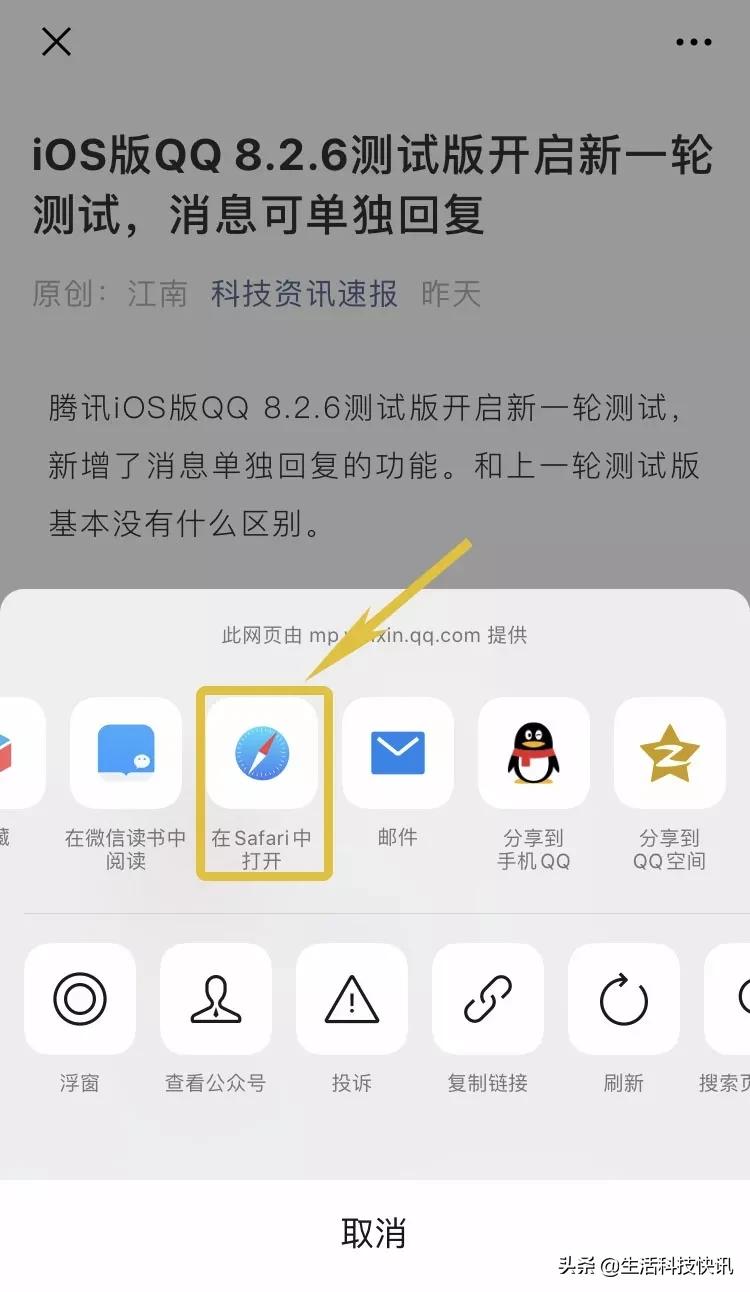750x1292 pixels.
Task: Open the more options menu (three dots)
Action: click(692, 42)
